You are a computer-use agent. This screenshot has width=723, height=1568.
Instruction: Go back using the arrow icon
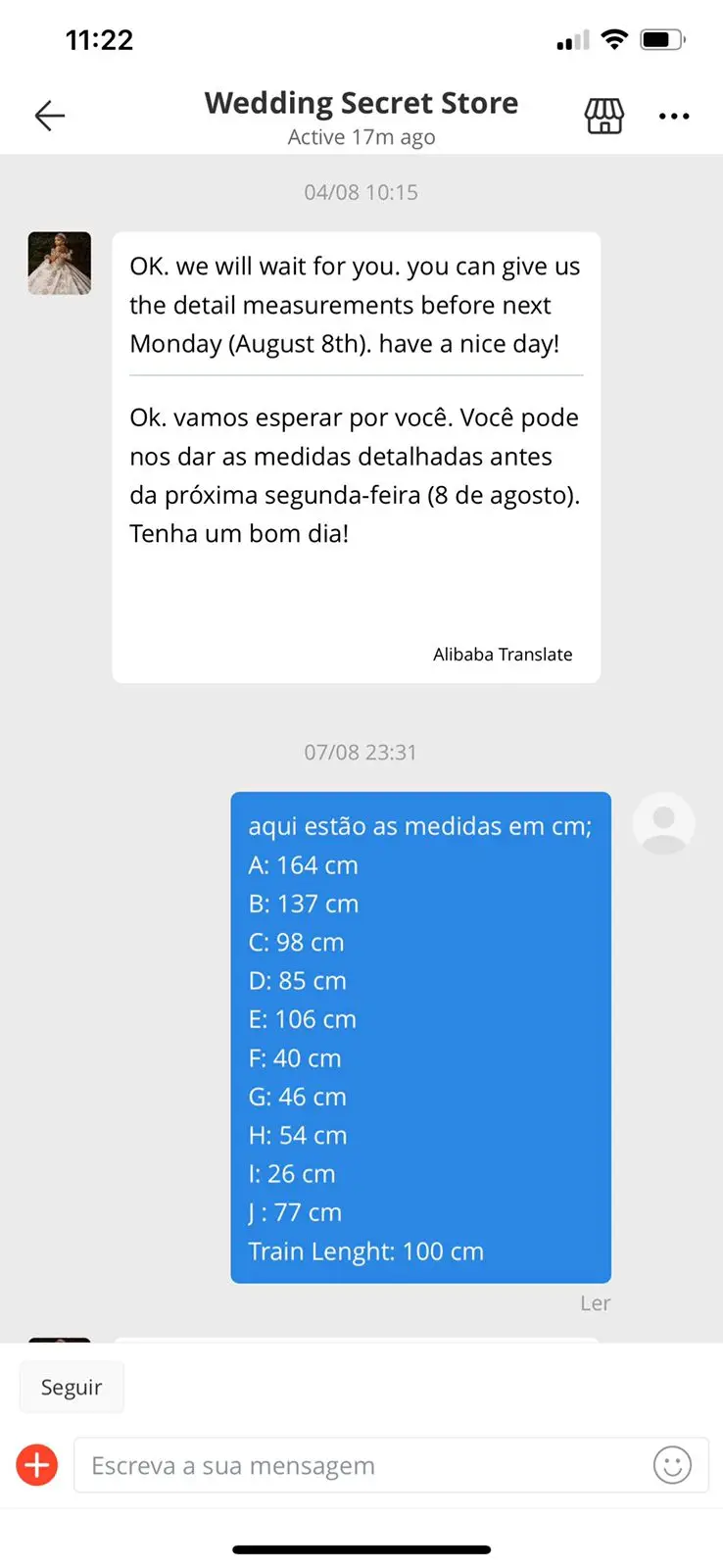[x=49, y=116]
